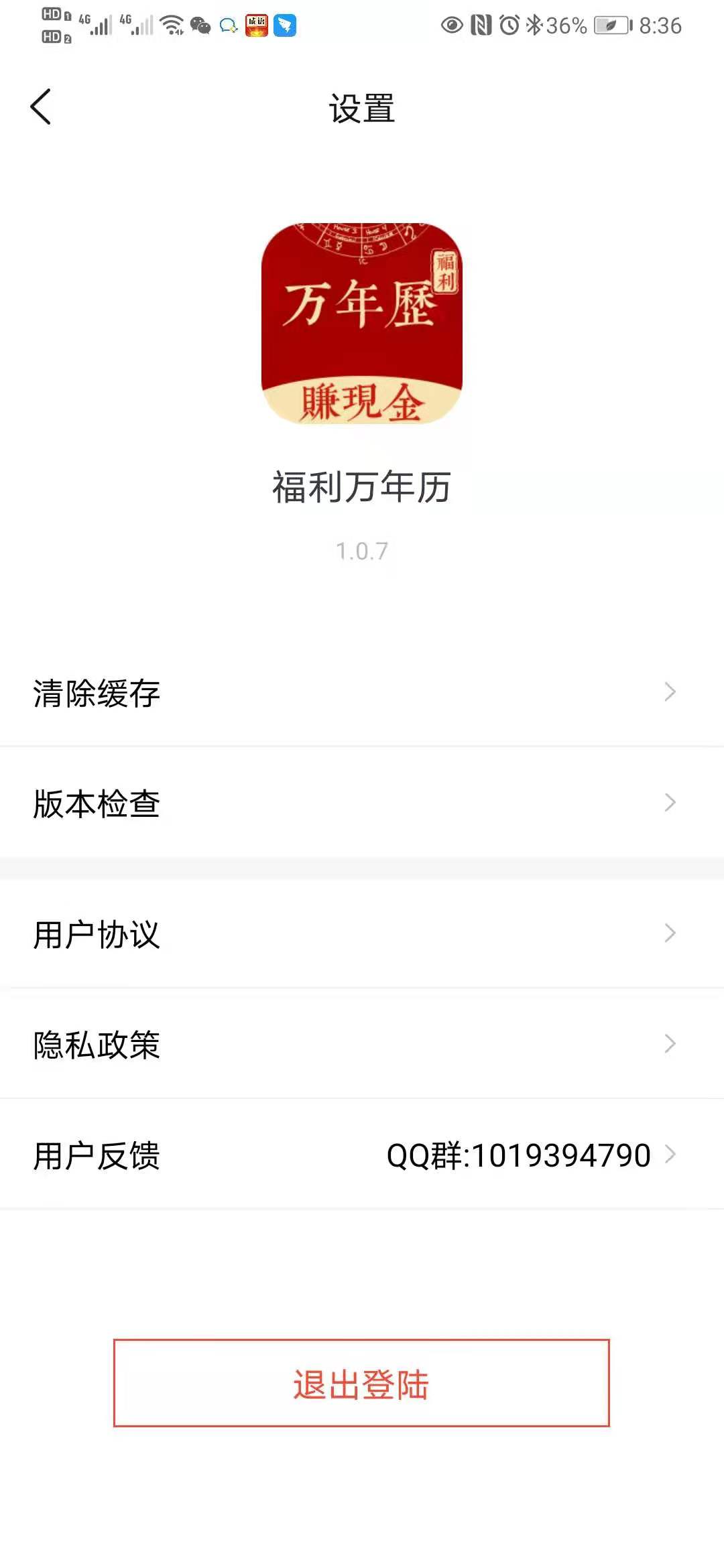View the 隐私政策 privacy policy
The width and height of the screenshot is (724, 1568).
[362, 1044]
